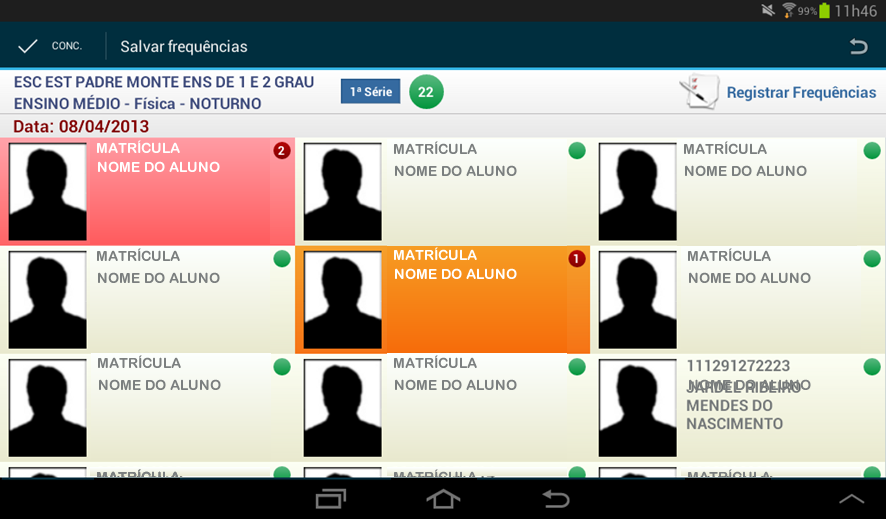This screenshot has width=886, height=519.
Task: Open the recent apps view
Action: pos(331,498)
